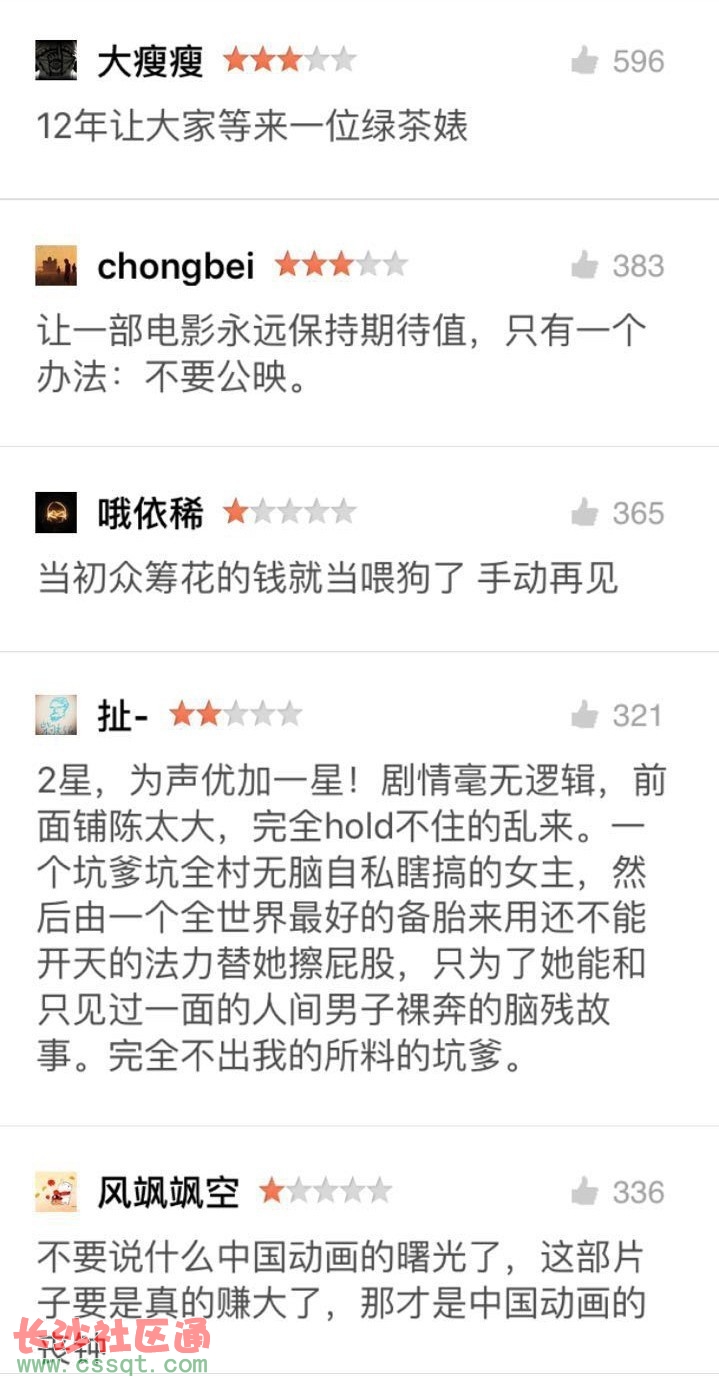The image size is (719, 1390).
Task: Open 大瘦瘦's profile avatar
Action: tap(56, 62)
